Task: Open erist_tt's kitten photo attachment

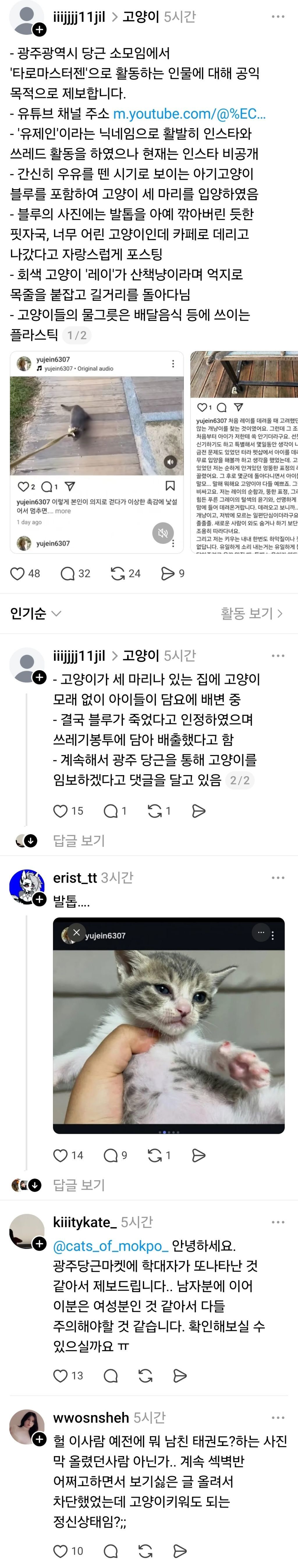Action: coord(169,1026)
